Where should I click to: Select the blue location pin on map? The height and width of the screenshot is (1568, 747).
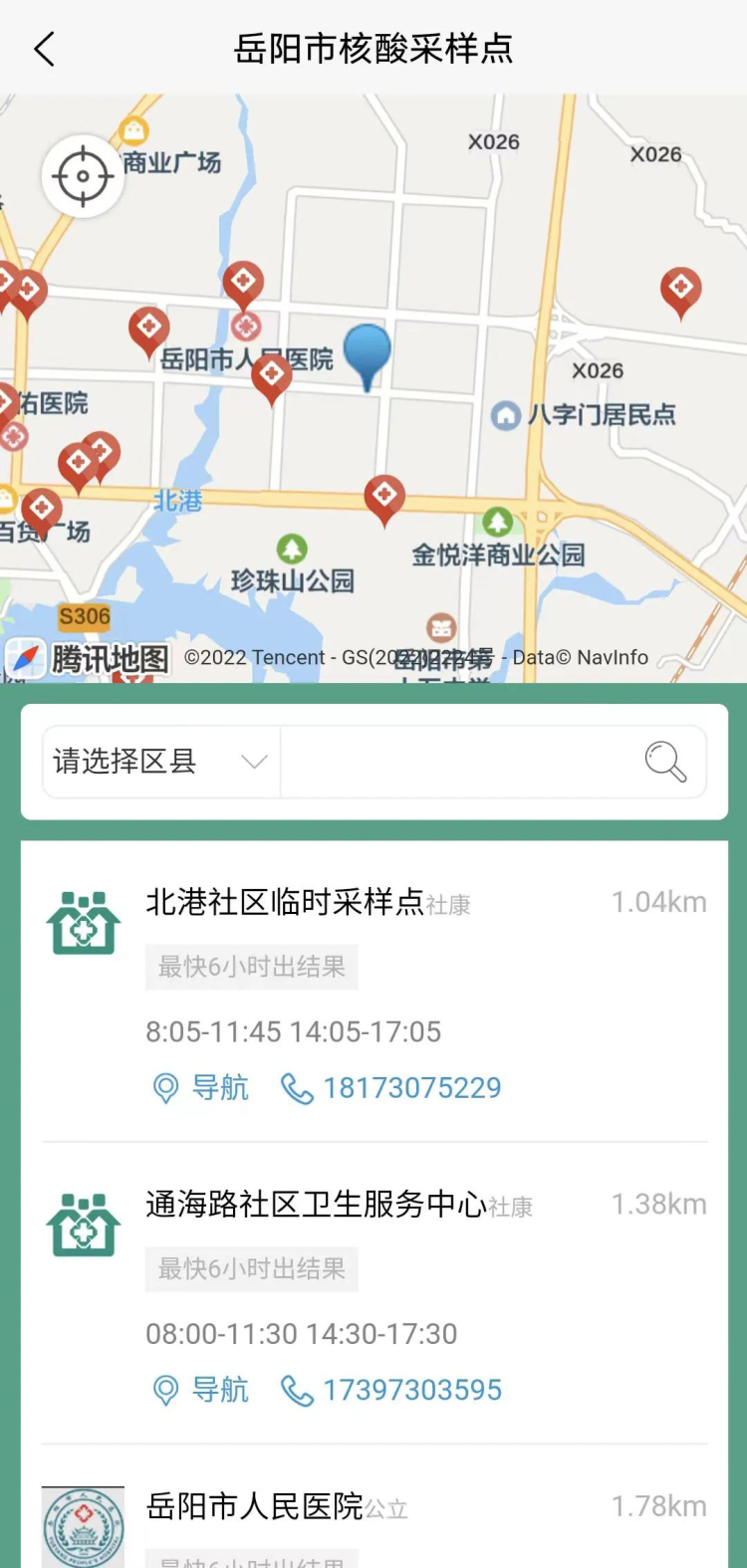click(367, 354)
